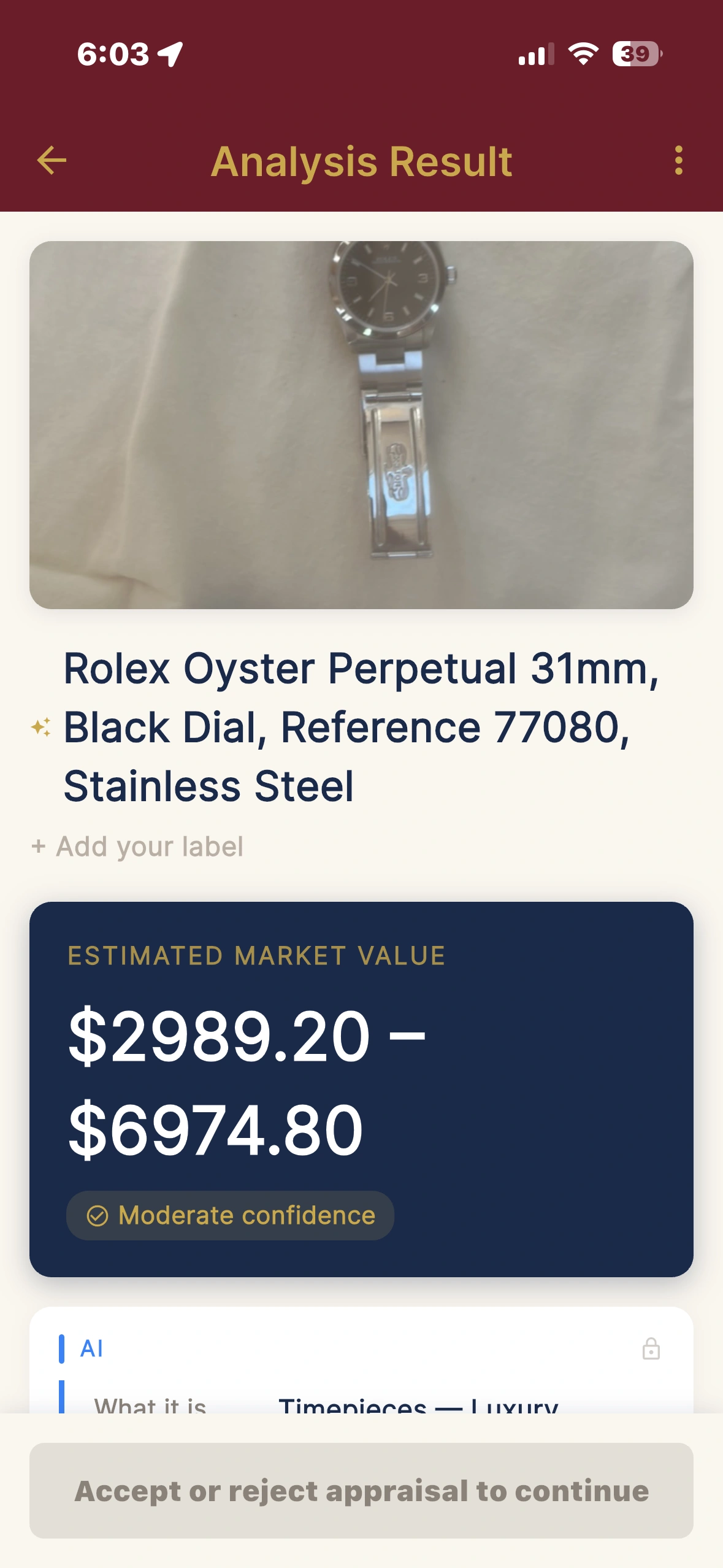Tap the What it is row
Image resolution: width=723 pixels, height=1568 pixels.
151,1408
